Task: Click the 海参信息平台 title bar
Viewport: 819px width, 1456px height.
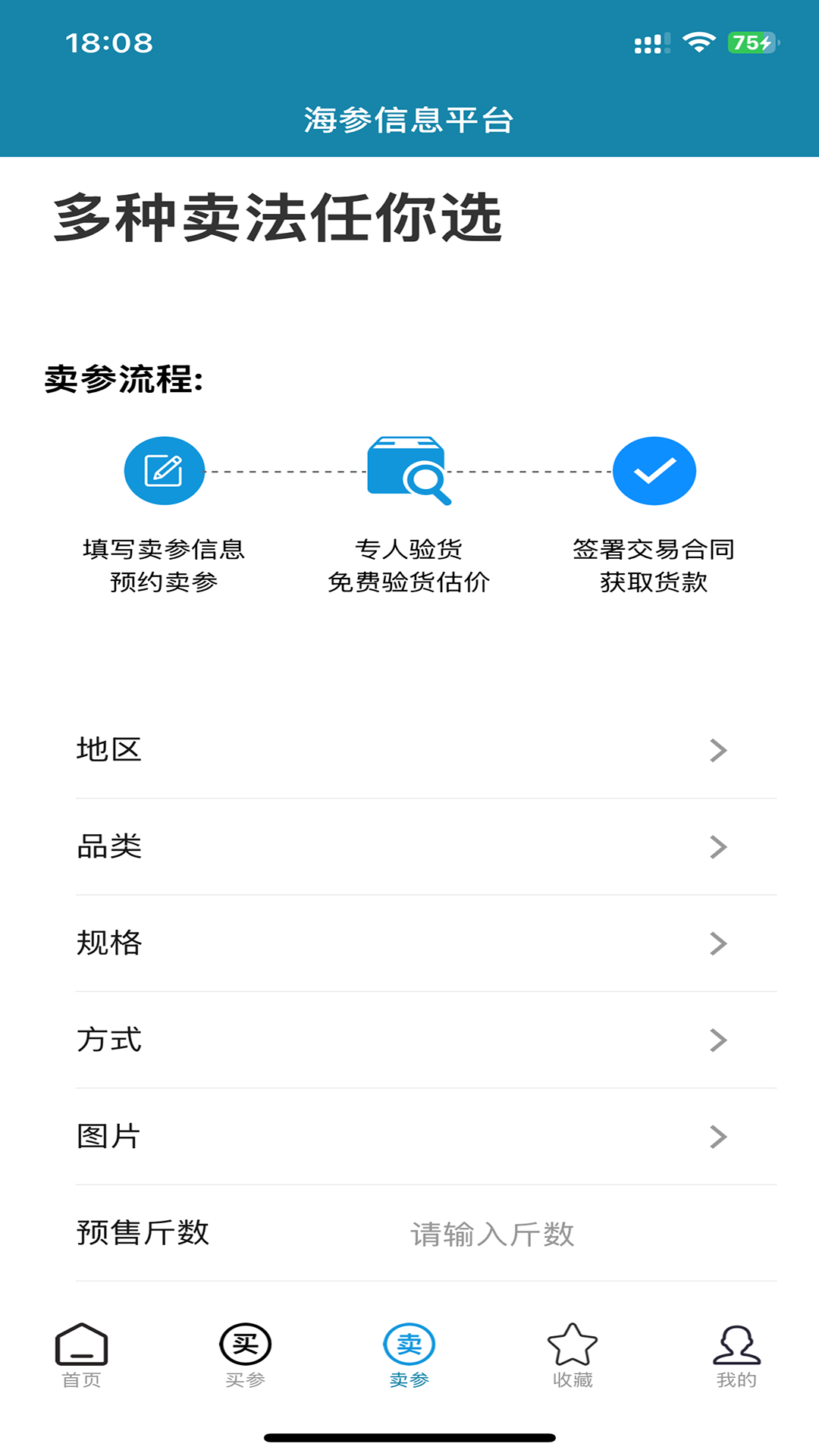Action: click(409, 119)
